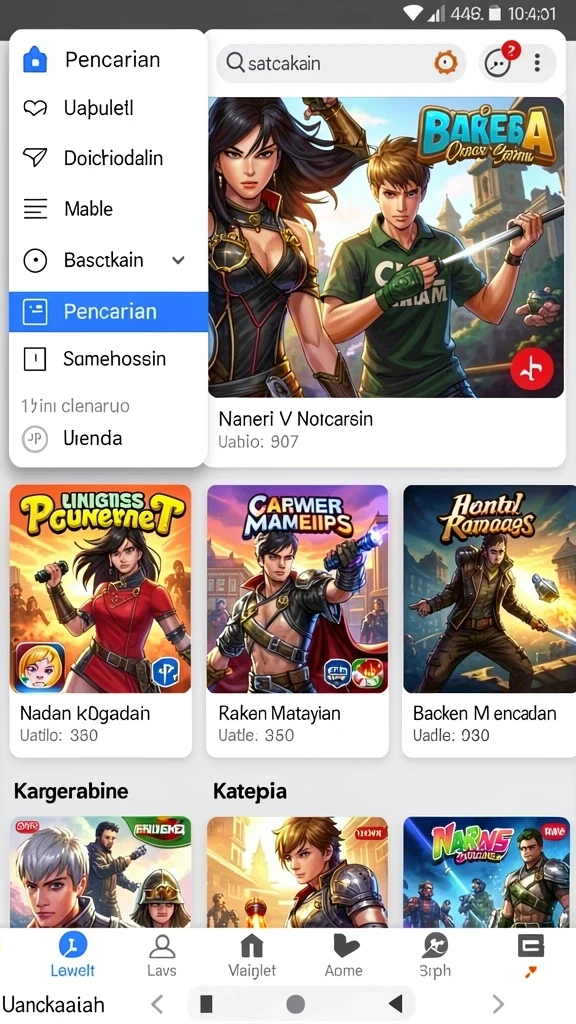Switch to the Vlaiglet tab
This screenshot has height=1024, width=576.
[252, 955]
